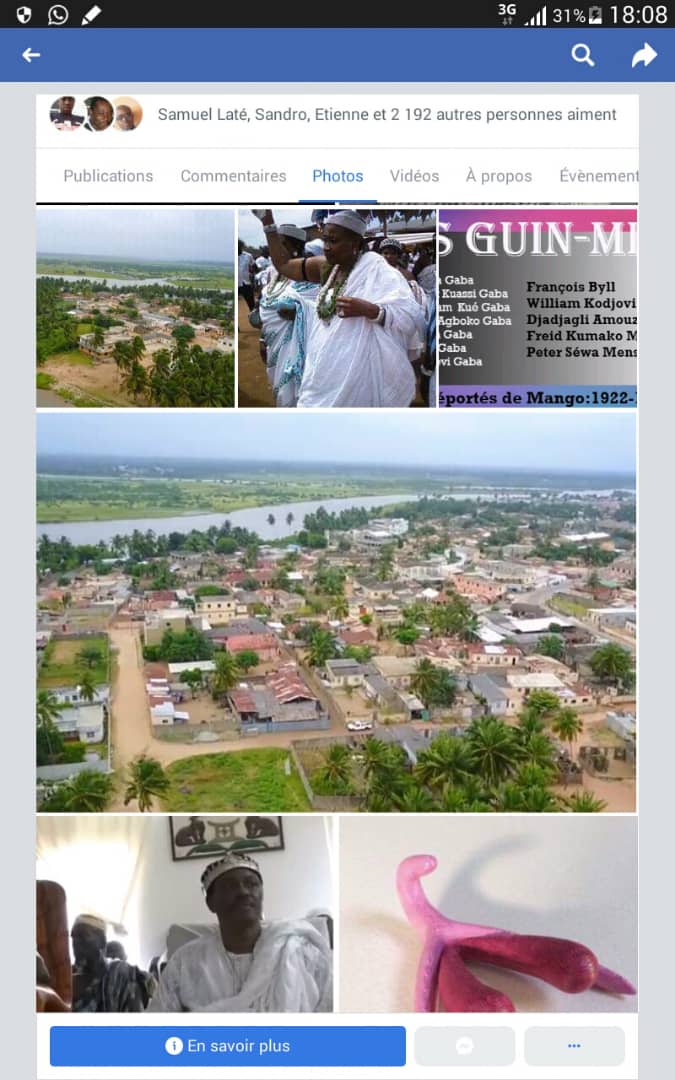Open the photo of woman in white robe
Viewport: 675px width, 1080px height.
click(x=336, y=308)
